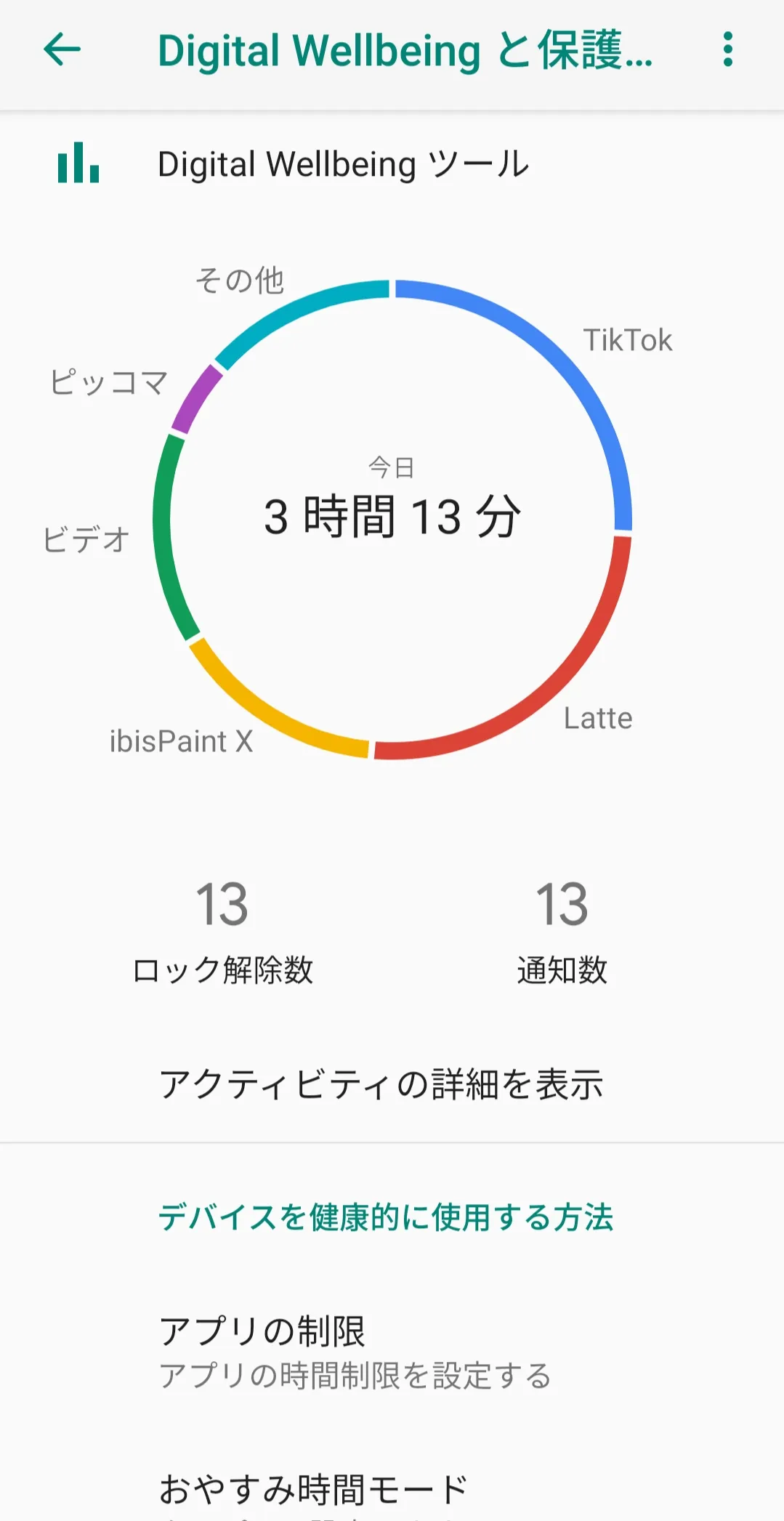The image size is (784, 1521).
Task: Open the 通知数 notification count
Action: [x=562, y=933]
